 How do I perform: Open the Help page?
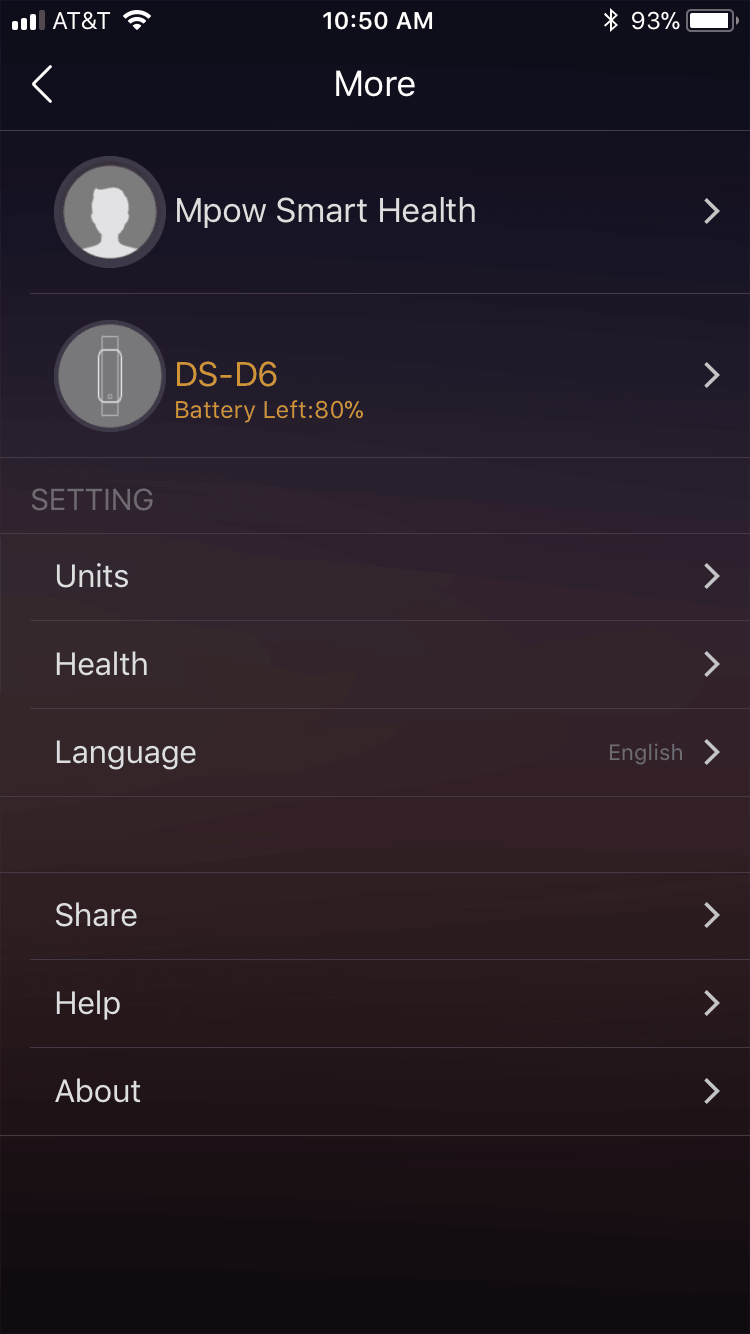click(x=375, y=1004)
